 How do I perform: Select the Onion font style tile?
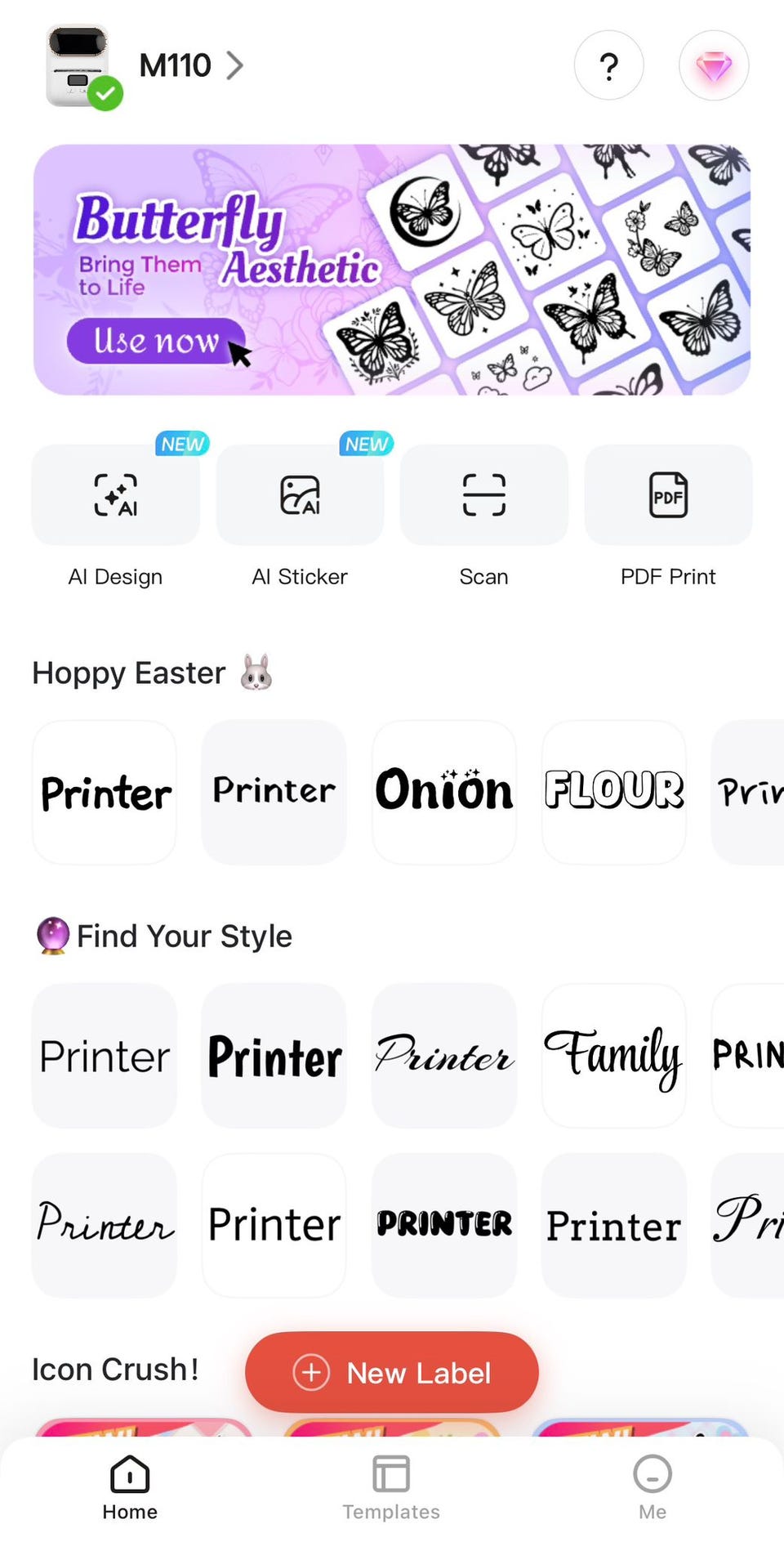coord(443,791)
